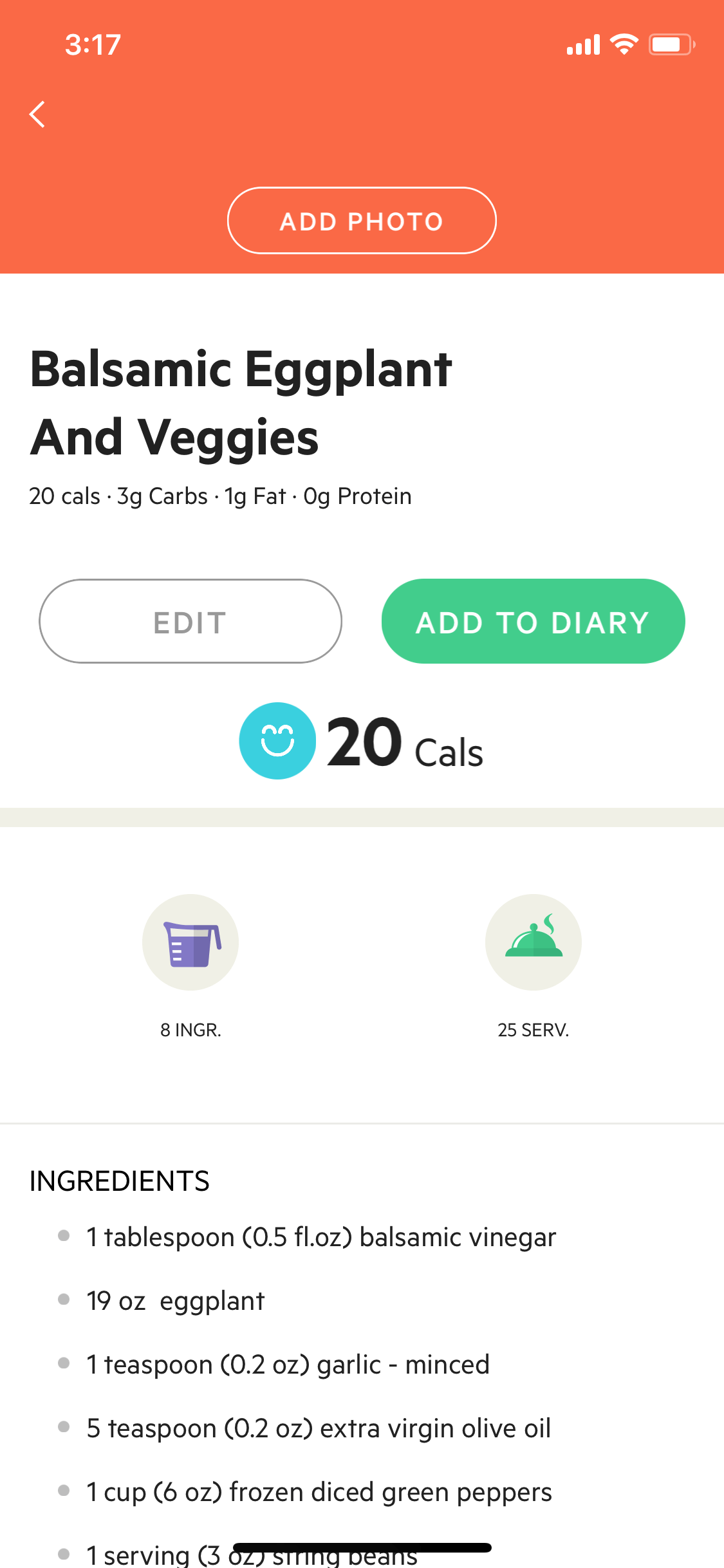Add this recipe to diary

tap(533, 621)
